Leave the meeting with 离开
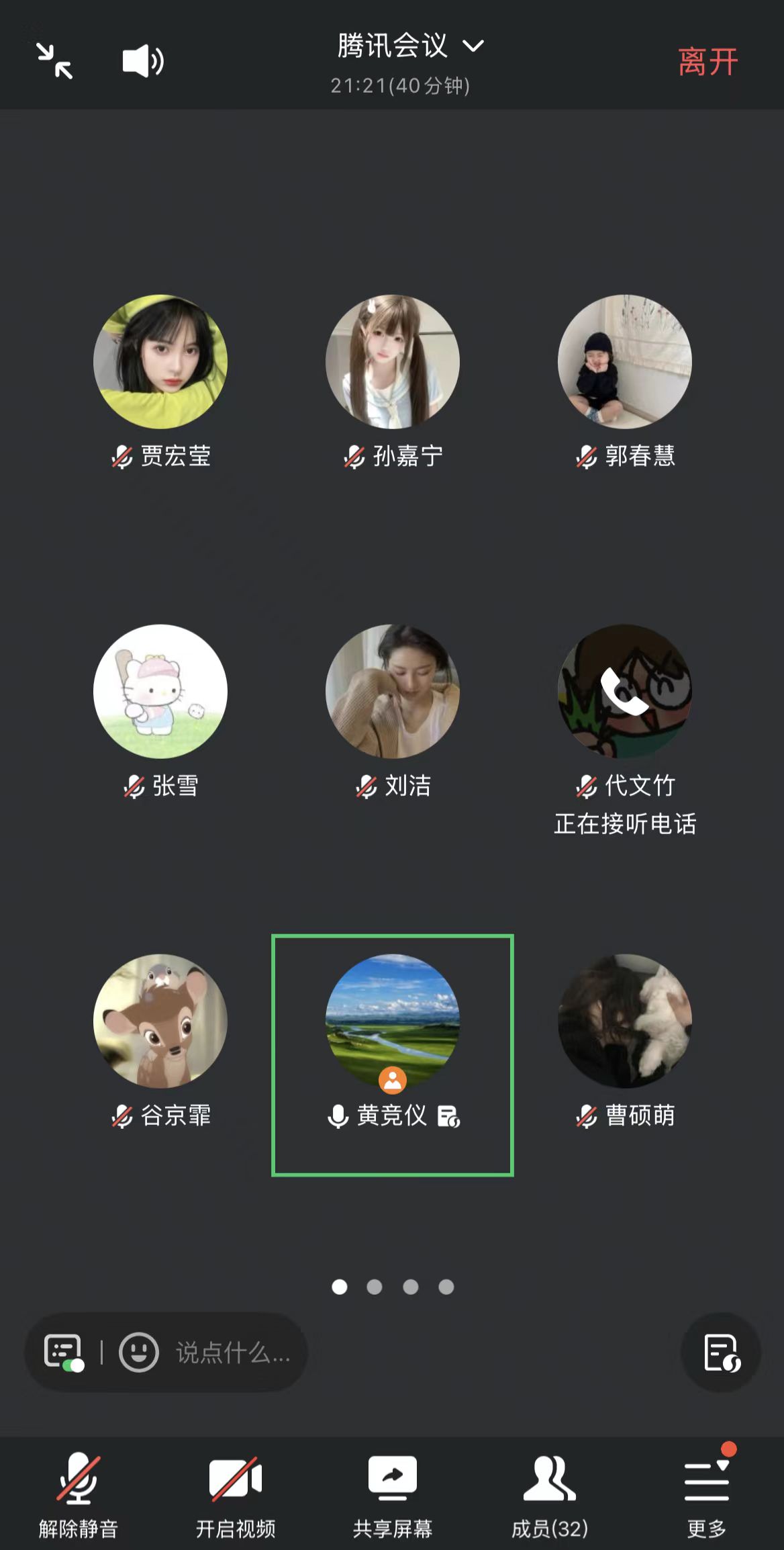Image resolution: width=784 pixels, height=1550 pixels. click(x=707, y=62)
